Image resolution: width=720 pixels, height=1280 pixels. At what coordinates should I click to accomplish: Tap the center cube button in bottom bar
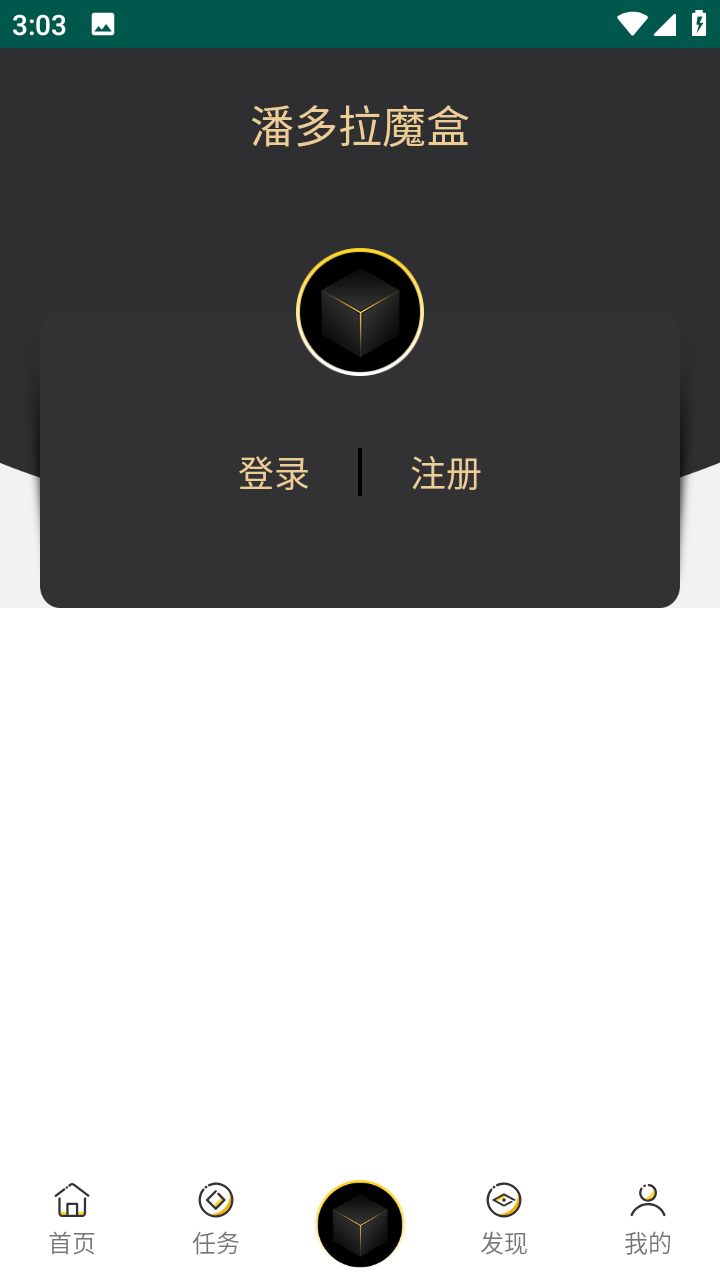click(x=360, y=1224)
